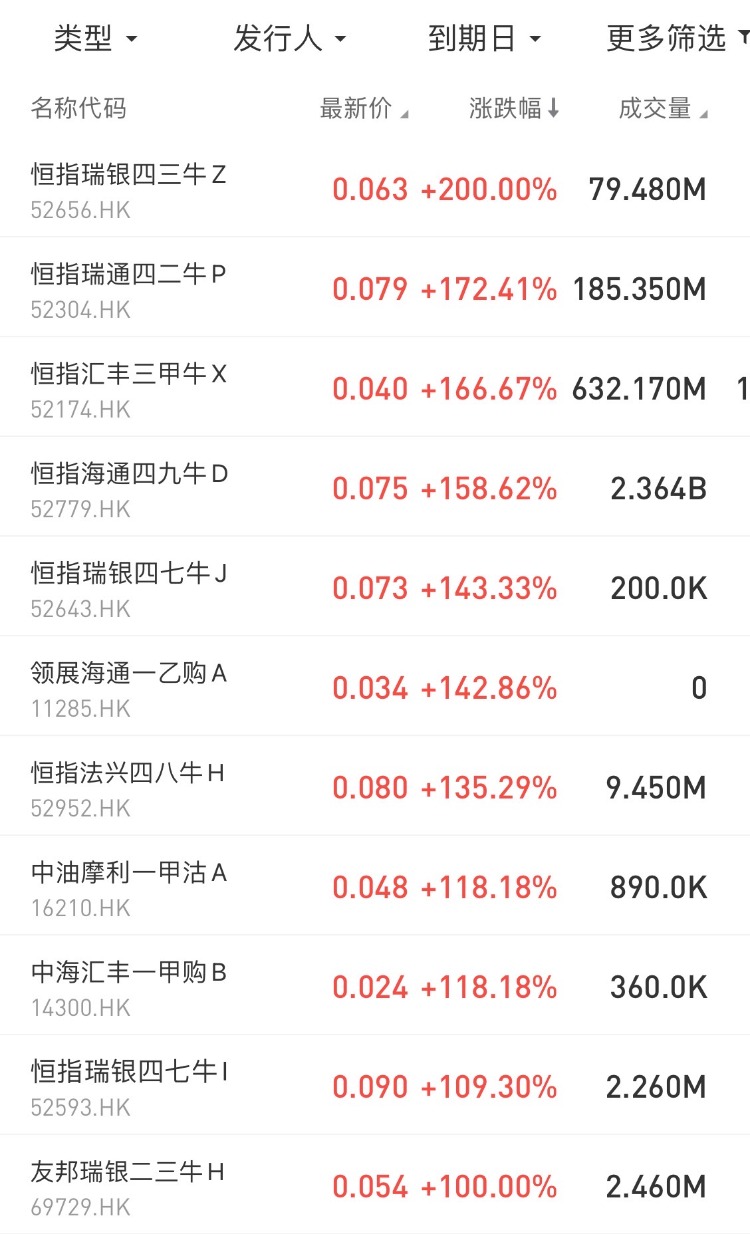The image size is (750, 1234).
Task: Open the 到期日 filter dropdown
Action: click(x=484, y=39)
